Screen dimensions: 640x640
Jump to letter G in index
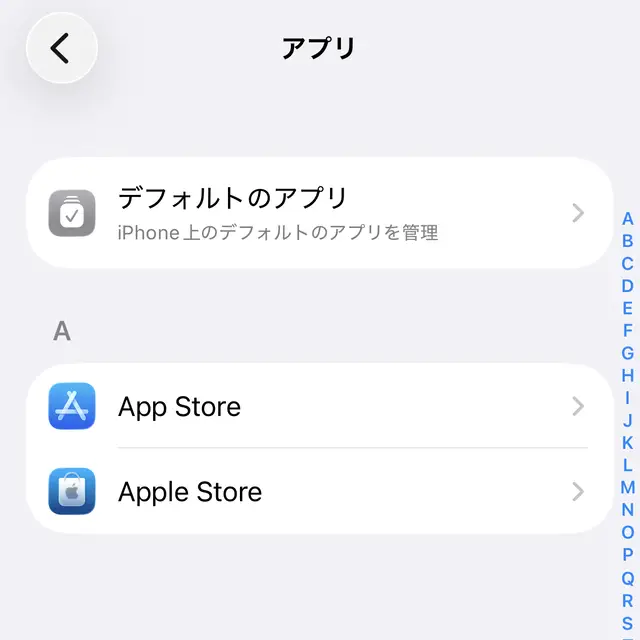[627, 353]
